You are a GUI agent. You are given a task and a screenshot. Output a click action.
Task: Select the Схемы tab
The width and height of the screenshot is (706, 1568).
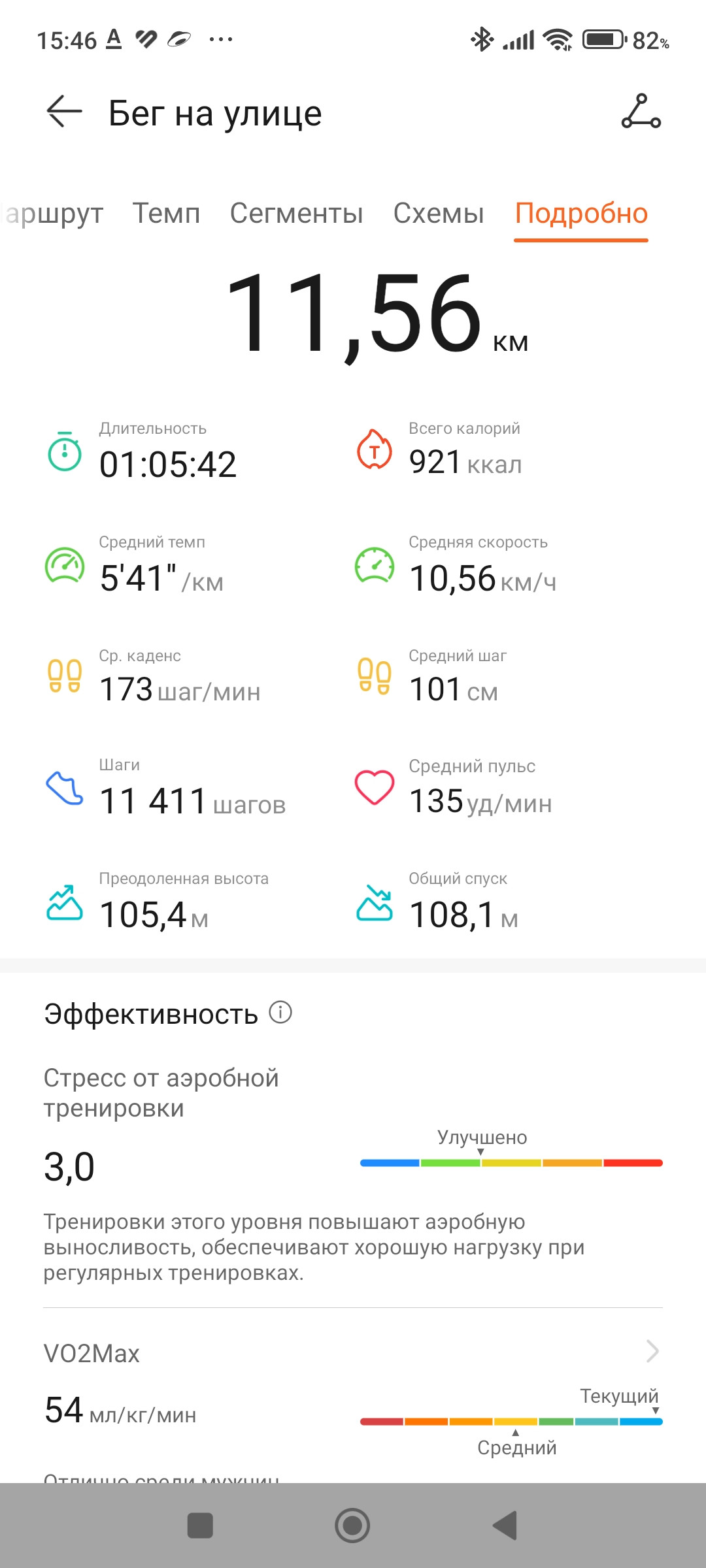point(439,214)
